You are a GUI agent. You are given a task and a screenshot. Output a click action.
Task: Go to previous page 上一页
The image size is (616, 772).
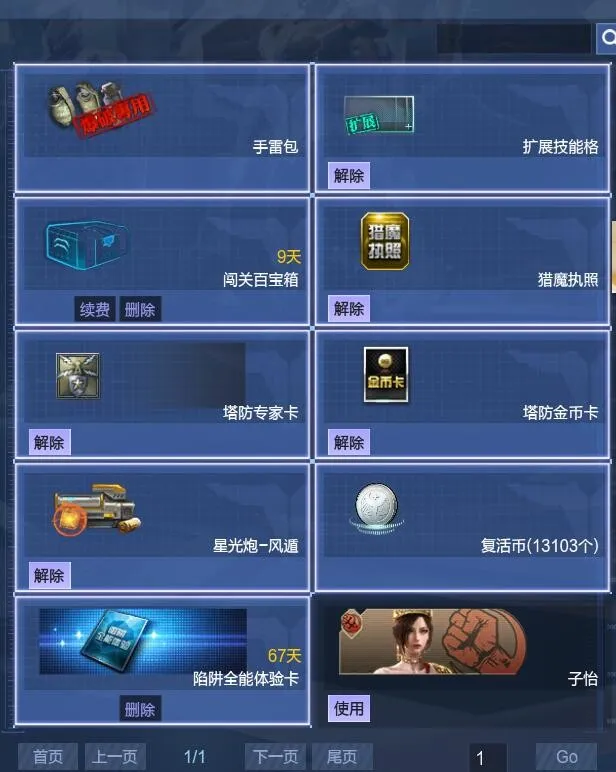[x=115, y=757]
